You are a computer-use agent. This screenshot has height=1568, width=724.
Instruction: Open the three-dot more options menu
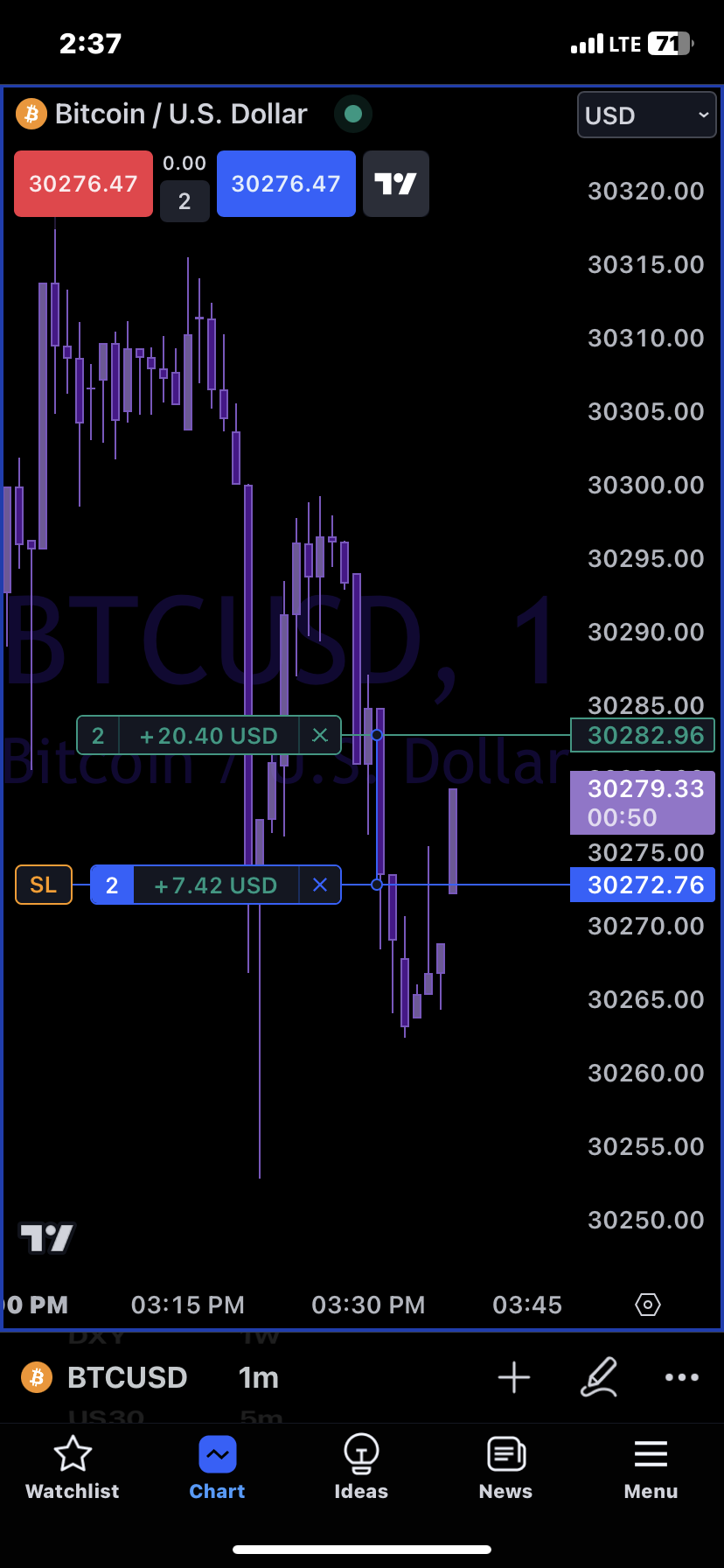(x=681, y=1377)
